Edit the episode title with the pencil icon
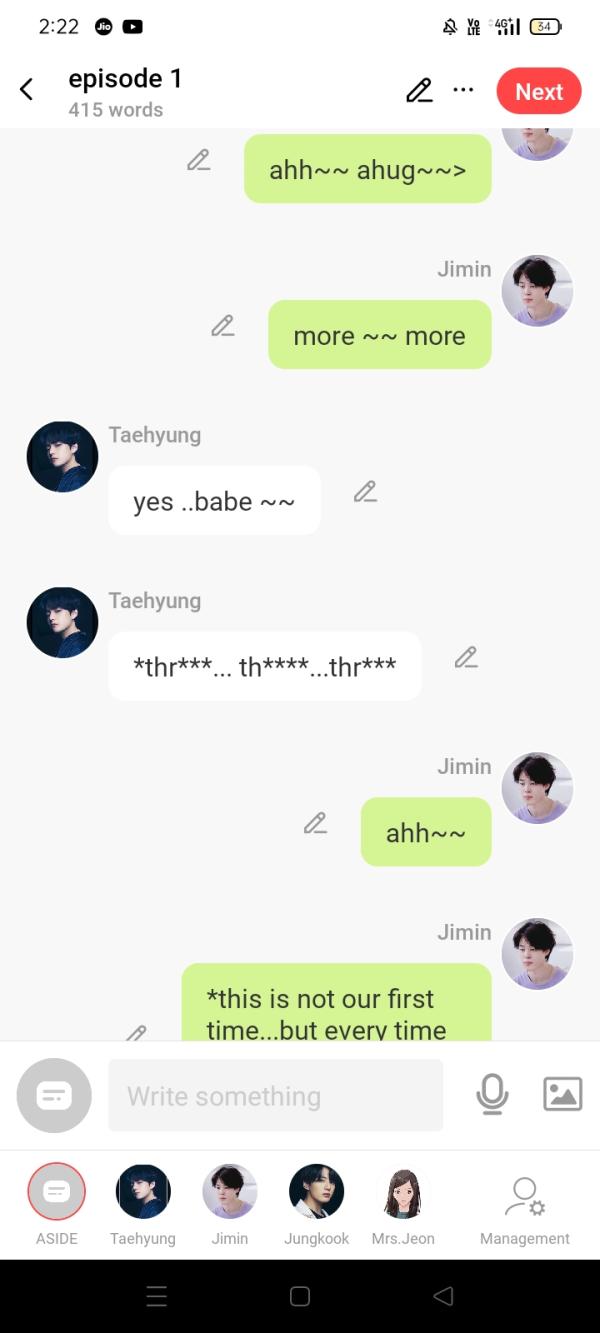Screen dimensions: 600x1333 pyautogui.click(x=419, y=91)
